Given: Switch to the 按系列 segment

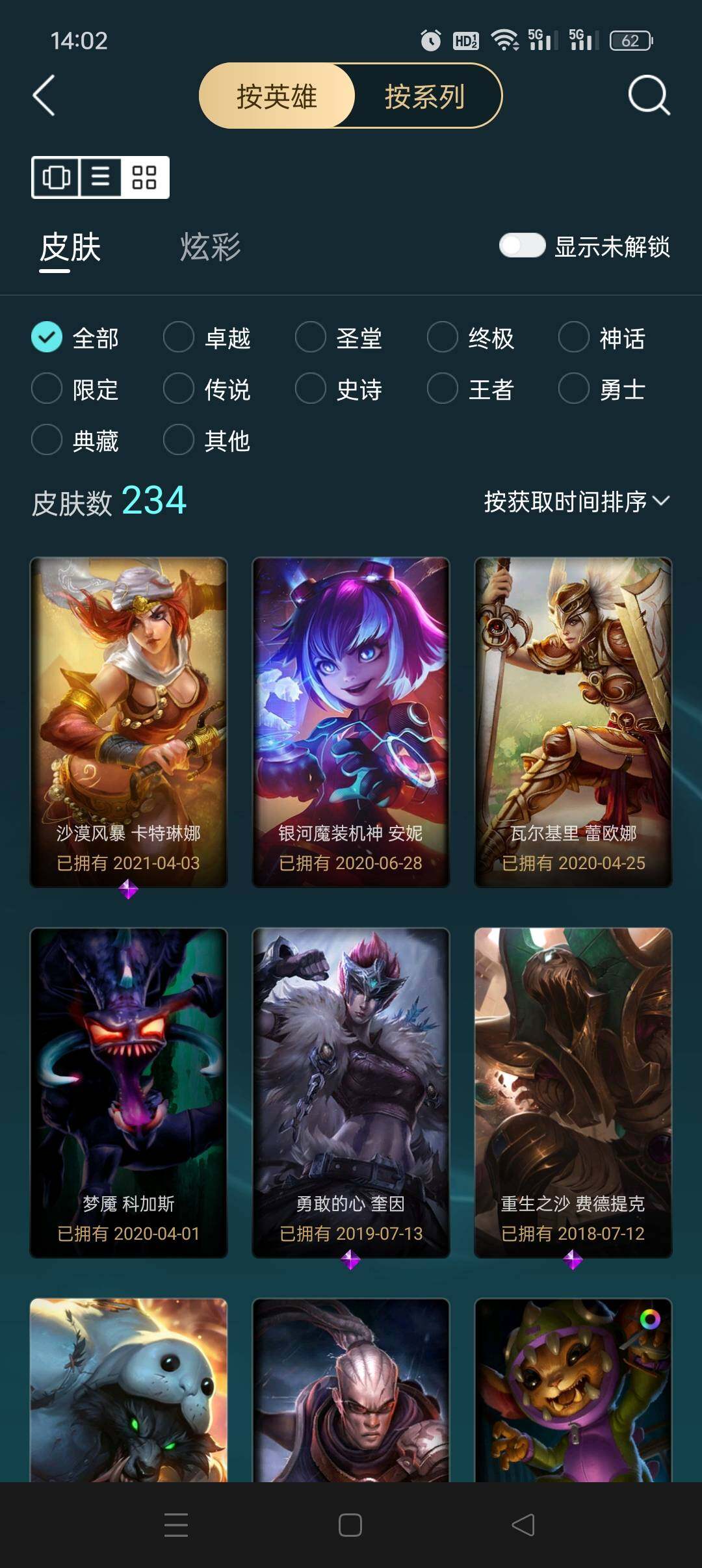Looking at the screenshot, I should point(424,96).
